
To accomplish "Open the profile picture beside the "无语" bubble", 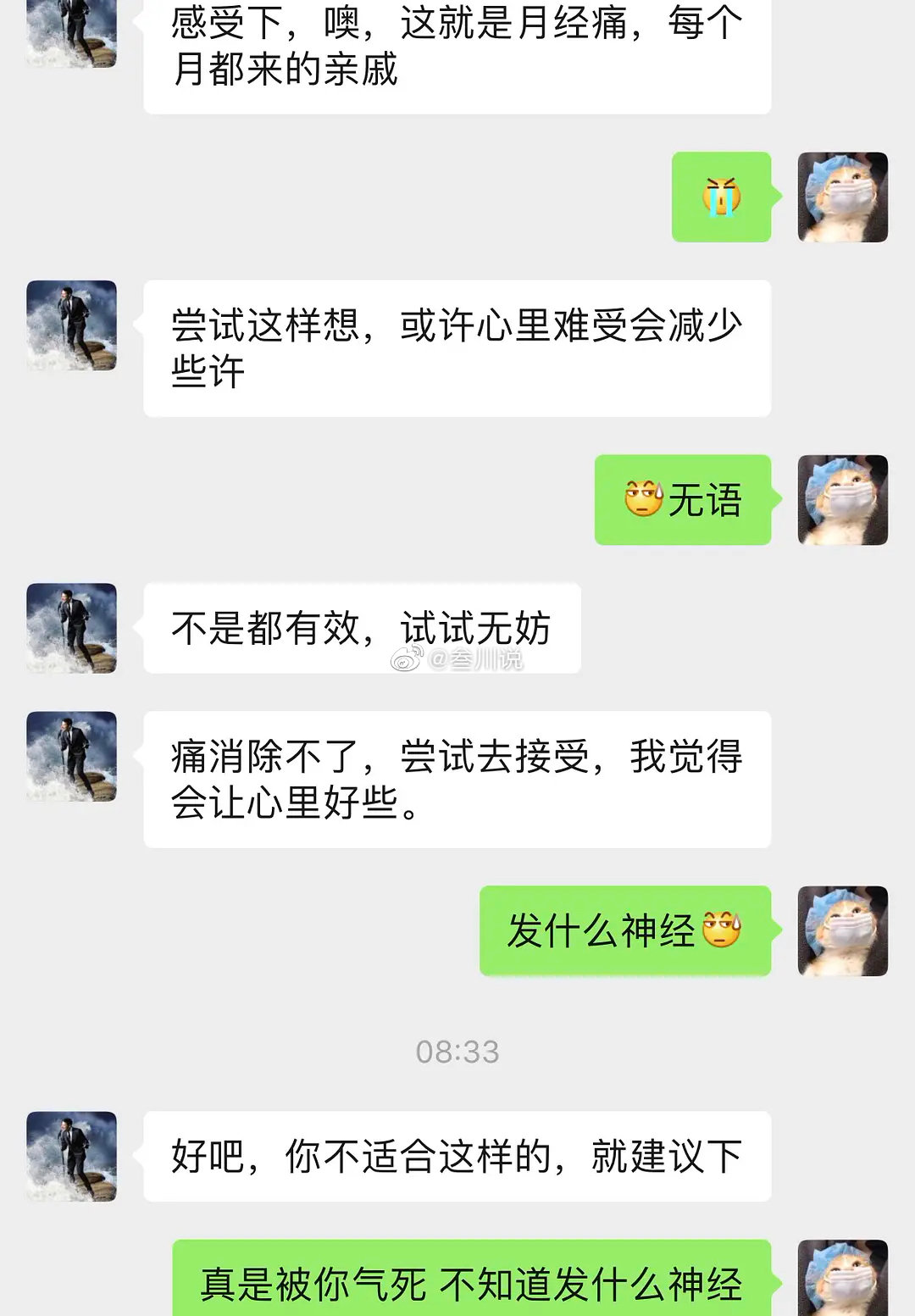I will coord(842,500).
